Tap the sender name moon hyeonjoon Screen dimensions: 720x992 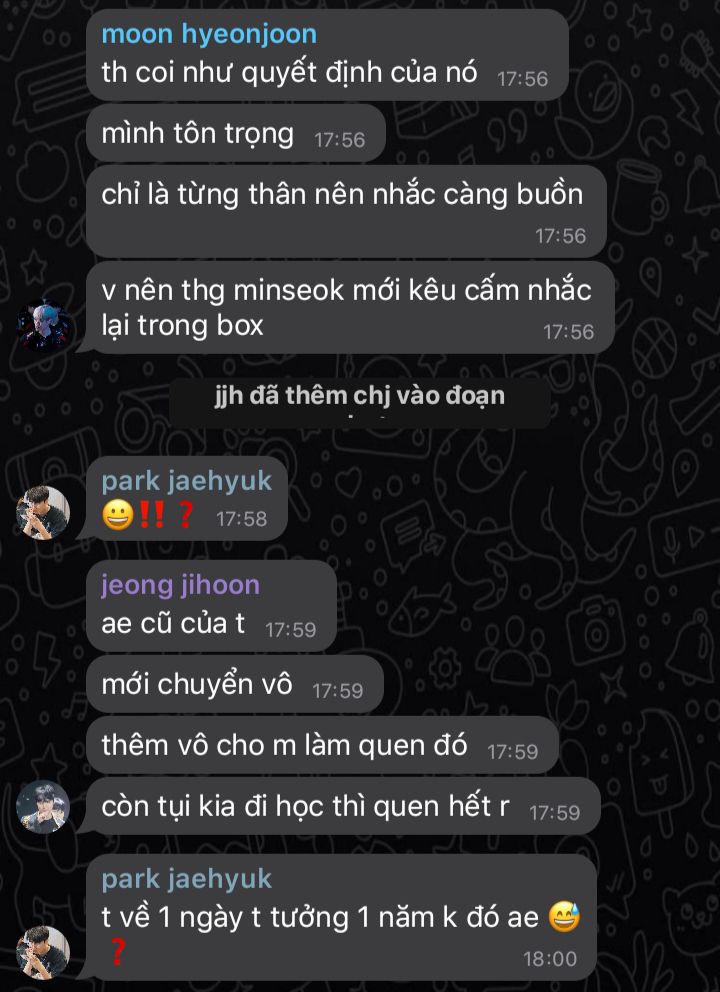(x=209, y=34)
